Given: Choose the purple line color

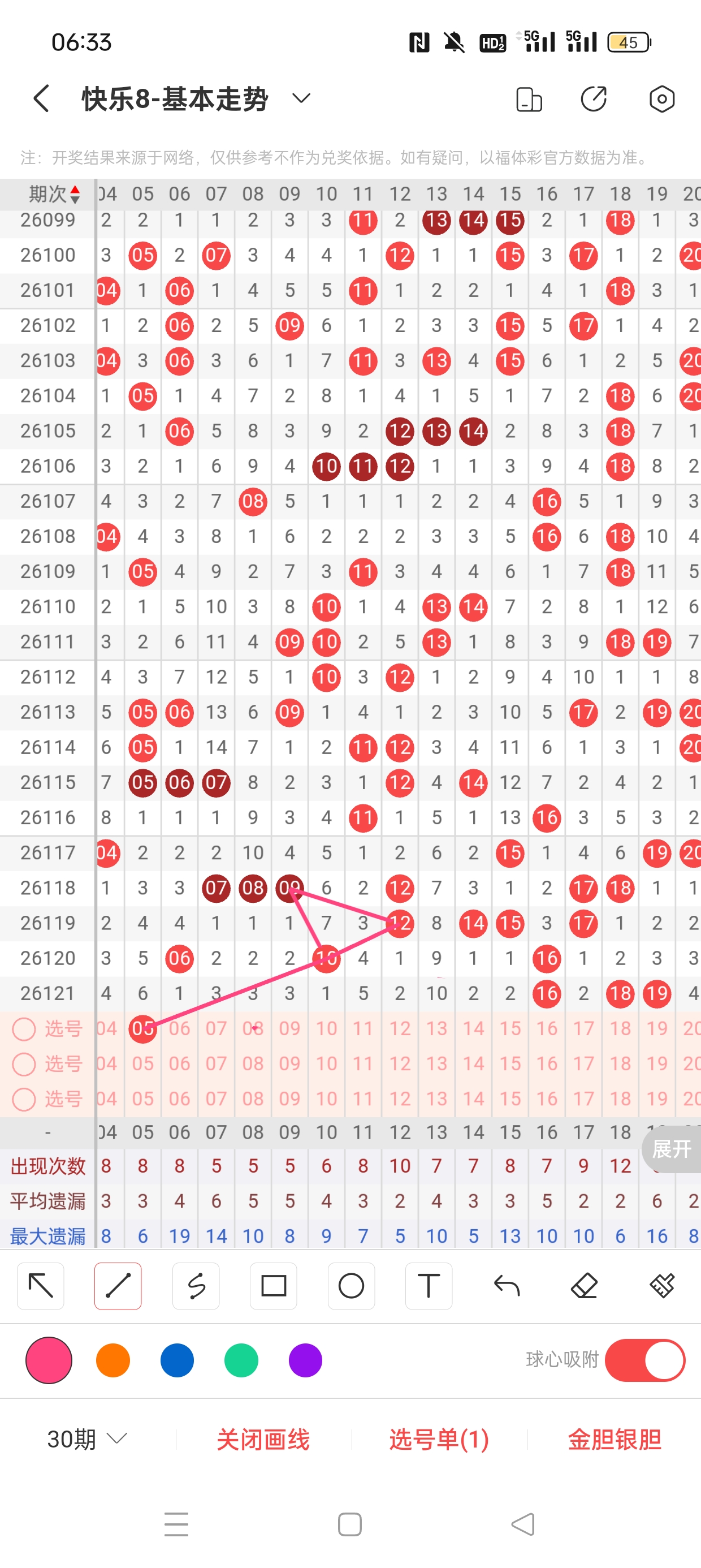Looking at the screenshot, I should tap(305, 1360).
